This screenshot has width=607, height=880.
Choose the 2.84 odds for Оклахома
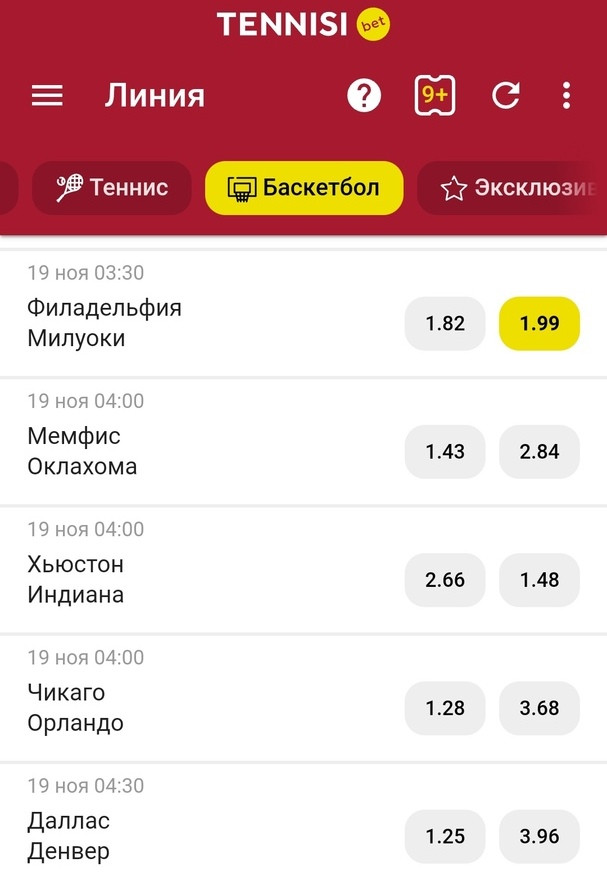click(539, 451)
